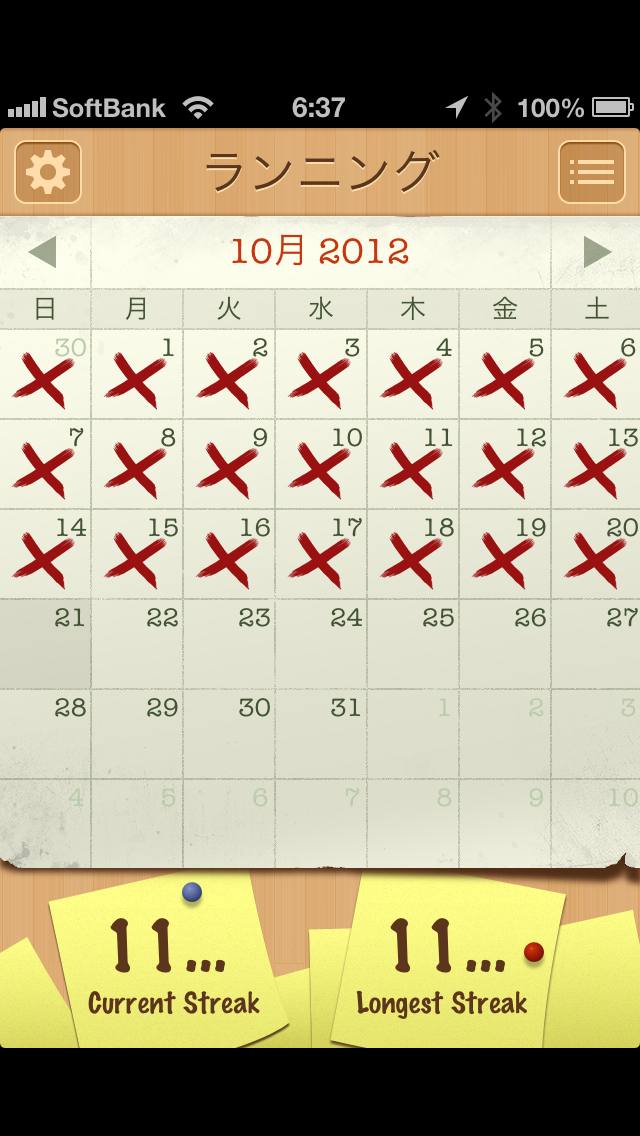The image size is (640, 1136).
Task: Unmark the X on October 20
Action: (597, 554)
